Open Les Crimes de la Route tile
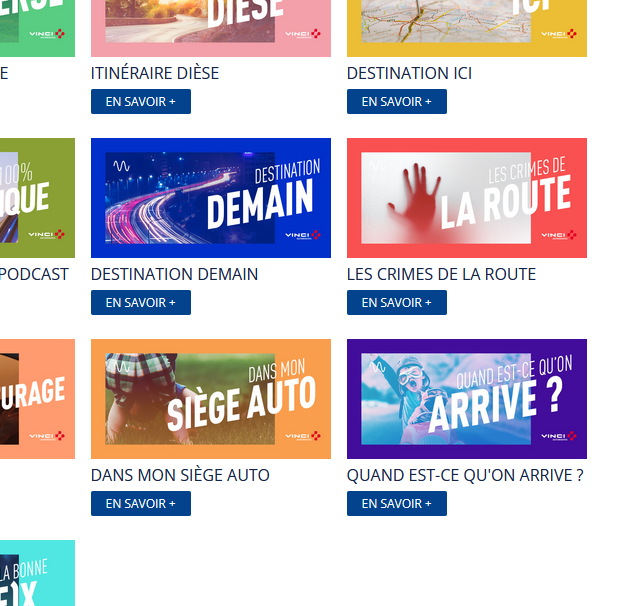 (x=466, y=198)
